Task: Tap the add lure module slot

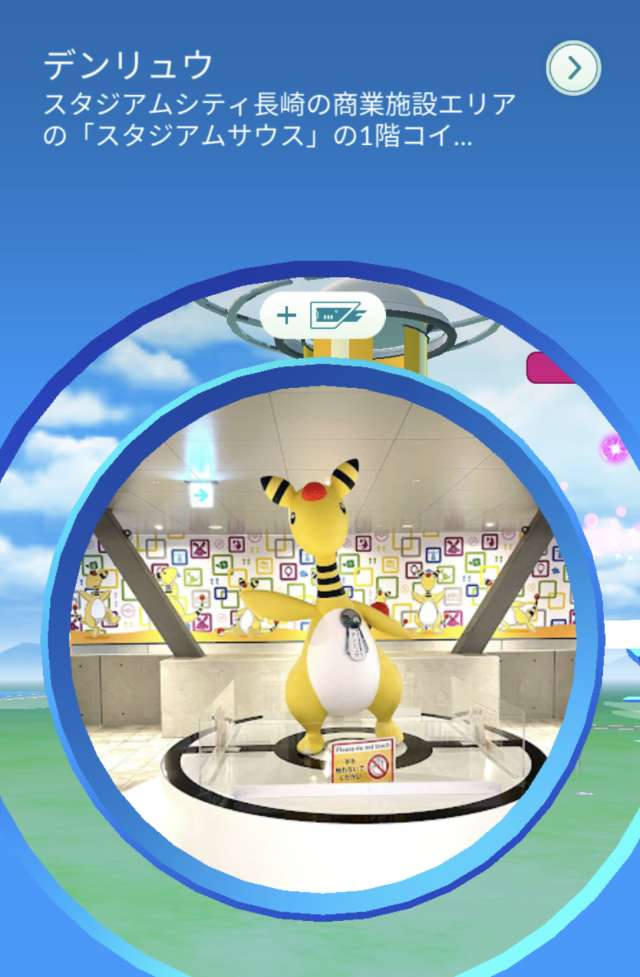Action: pyautogui.click(x=323, y=315)
